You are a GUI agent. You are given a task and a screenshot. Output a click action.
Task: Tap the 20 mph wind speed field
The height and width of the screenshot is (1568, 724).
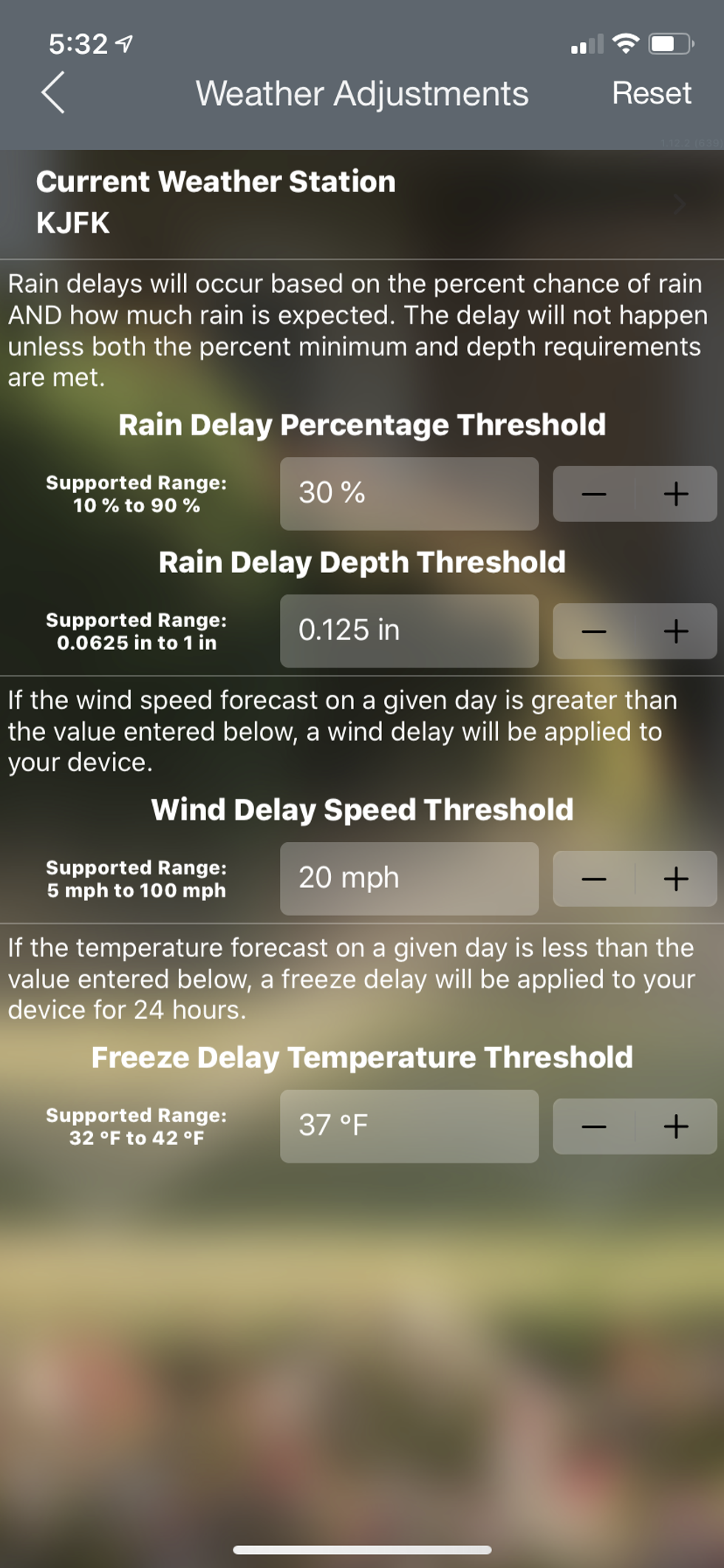pyautogui.click(x=409, y=879)
